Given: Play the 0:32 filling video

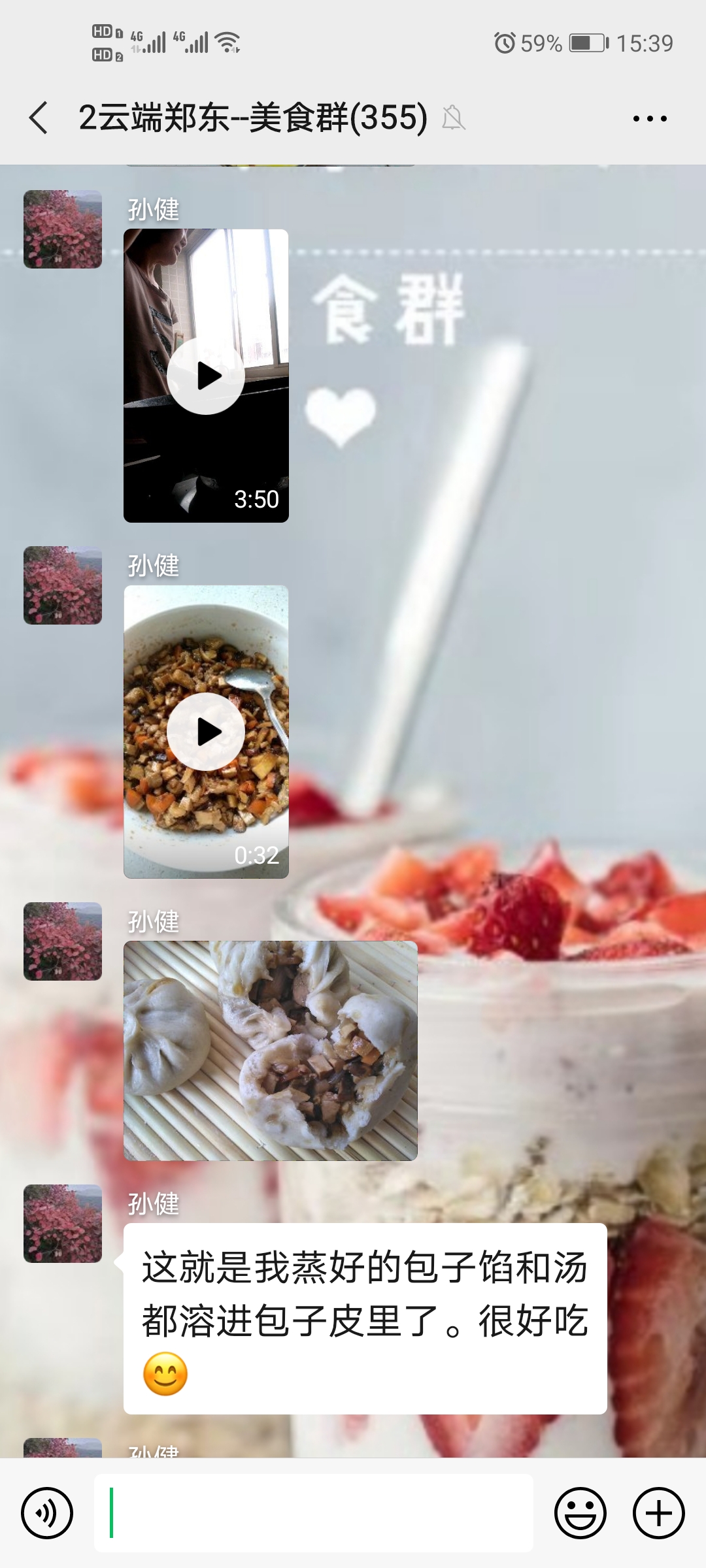Looking at the screenshot, I should [206, 732].
